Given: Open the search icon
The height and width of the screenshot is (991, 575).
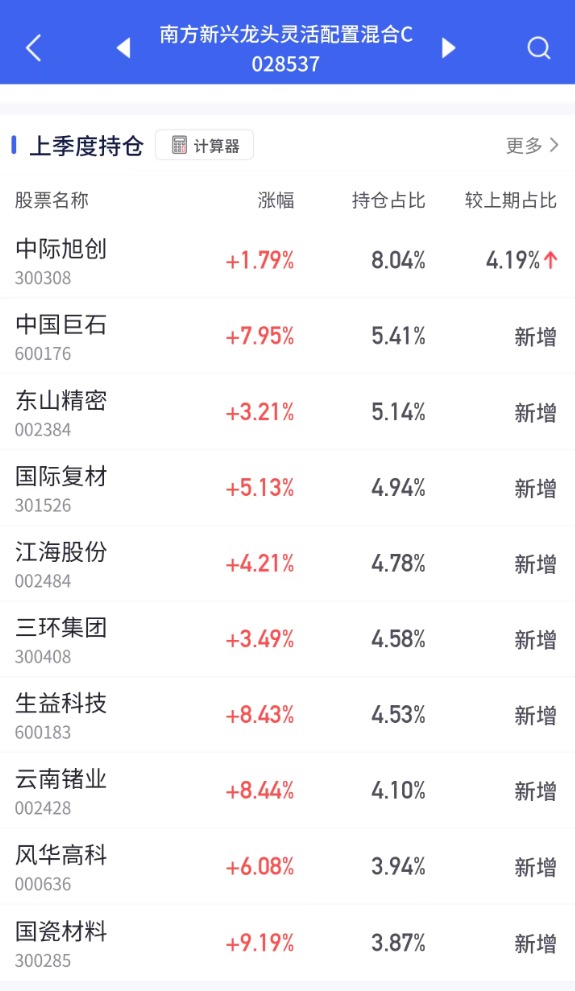Looking at the screenshot, I should pyautogui.click(x=538, y=48).
